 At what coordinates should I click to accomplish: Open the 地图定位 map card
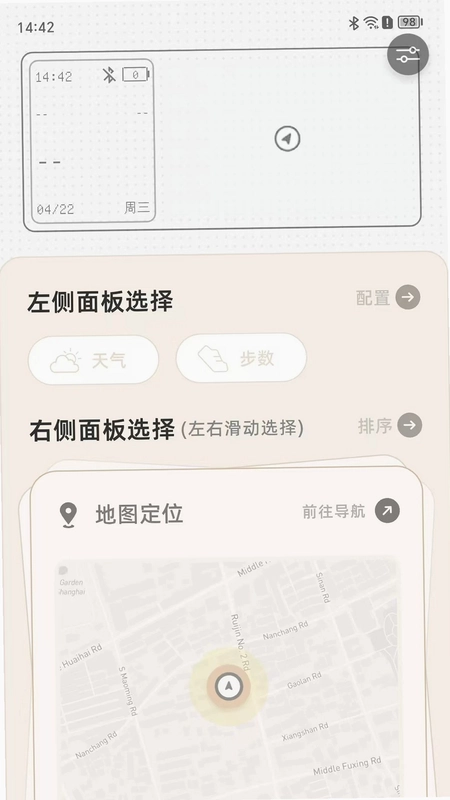(x=227, y=635)
